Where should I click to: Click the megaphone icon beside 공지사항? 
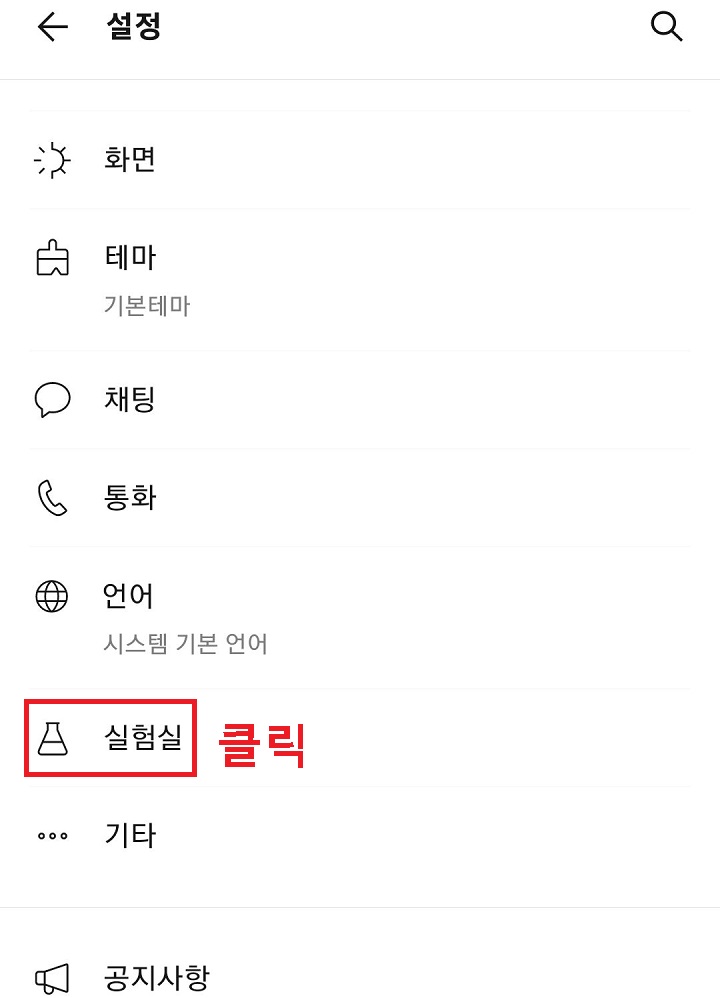coord(52,978)
